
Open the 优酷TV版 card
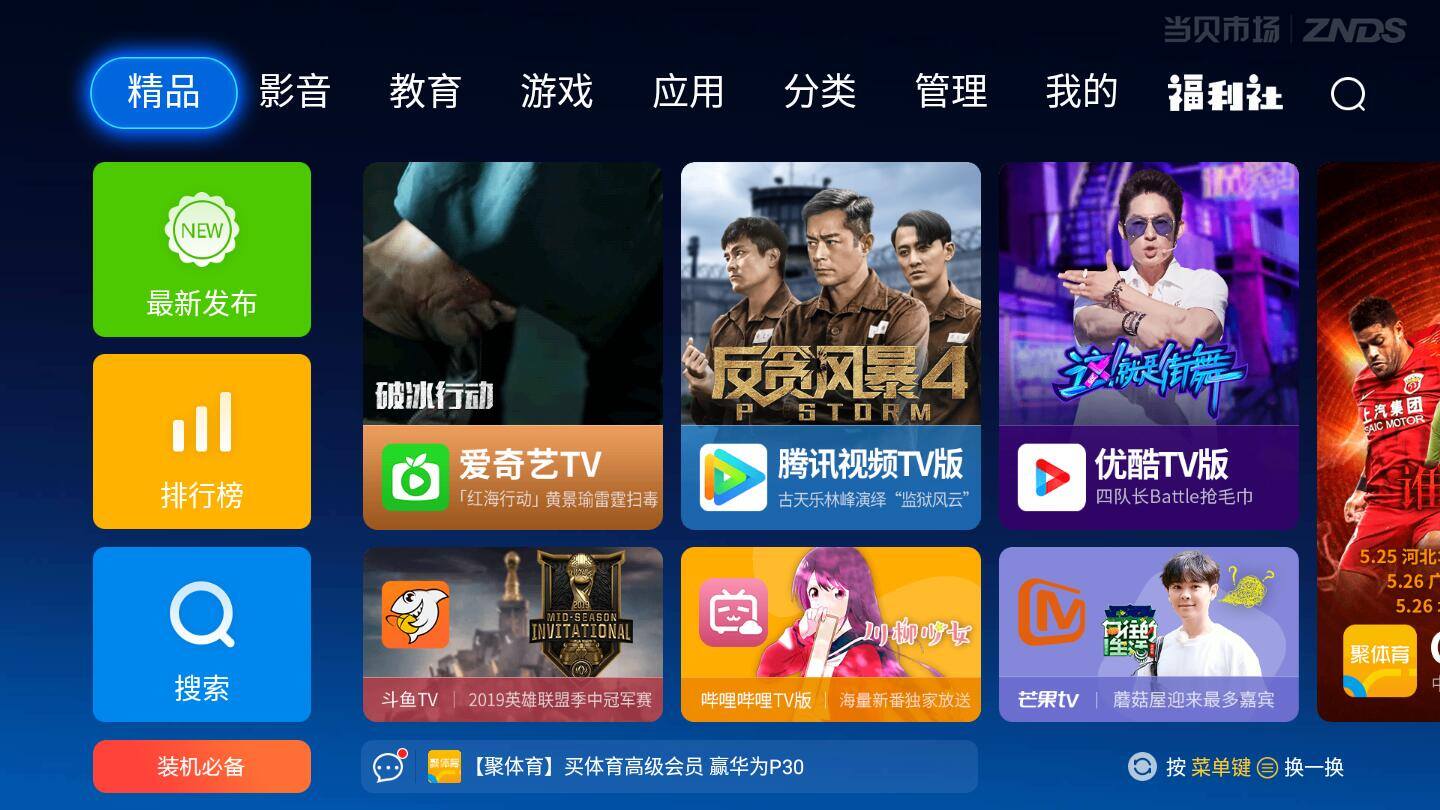[x=1149, y=345]
